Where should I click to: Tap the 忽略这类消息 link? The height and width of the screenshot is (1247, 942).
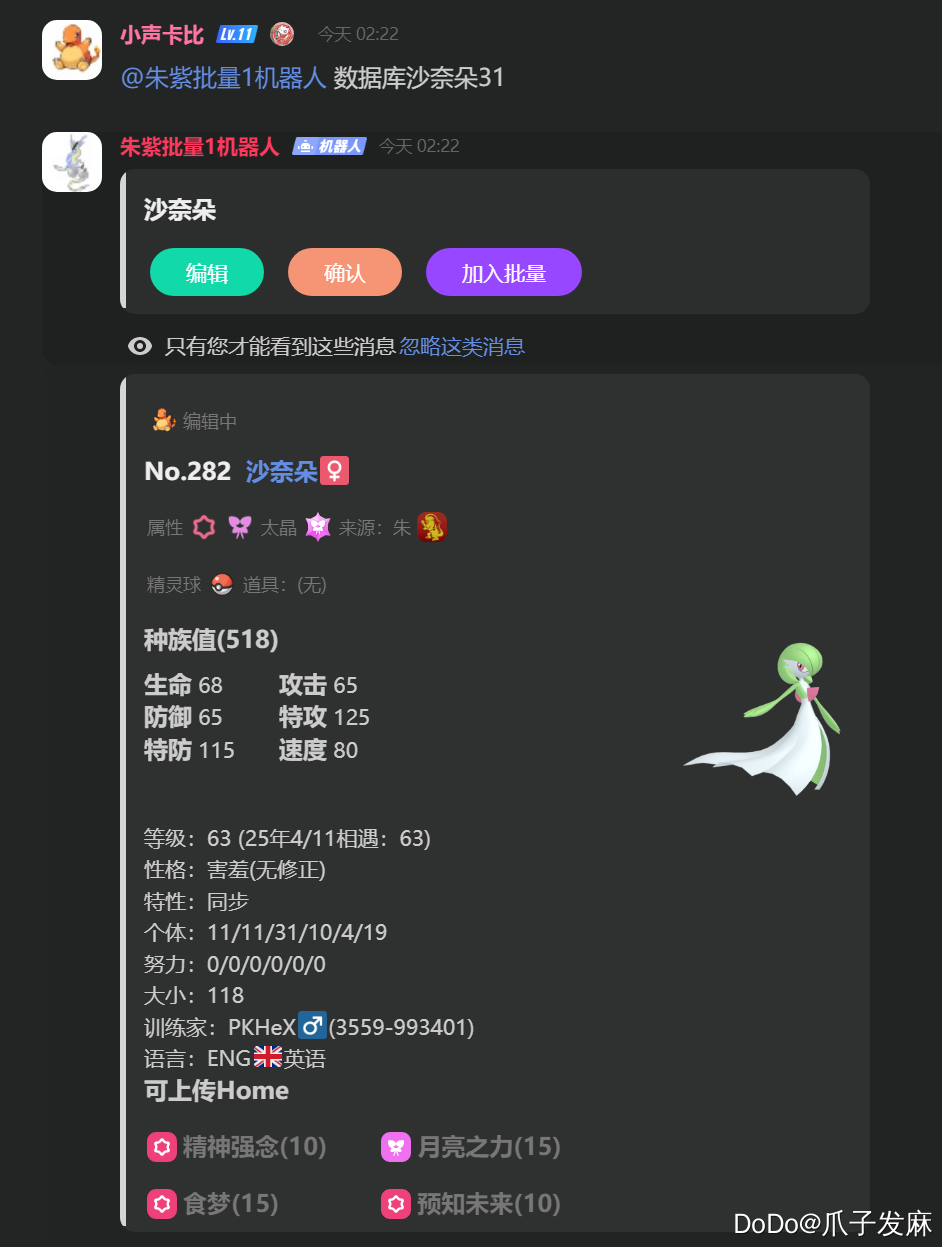(x=462, y=347)
